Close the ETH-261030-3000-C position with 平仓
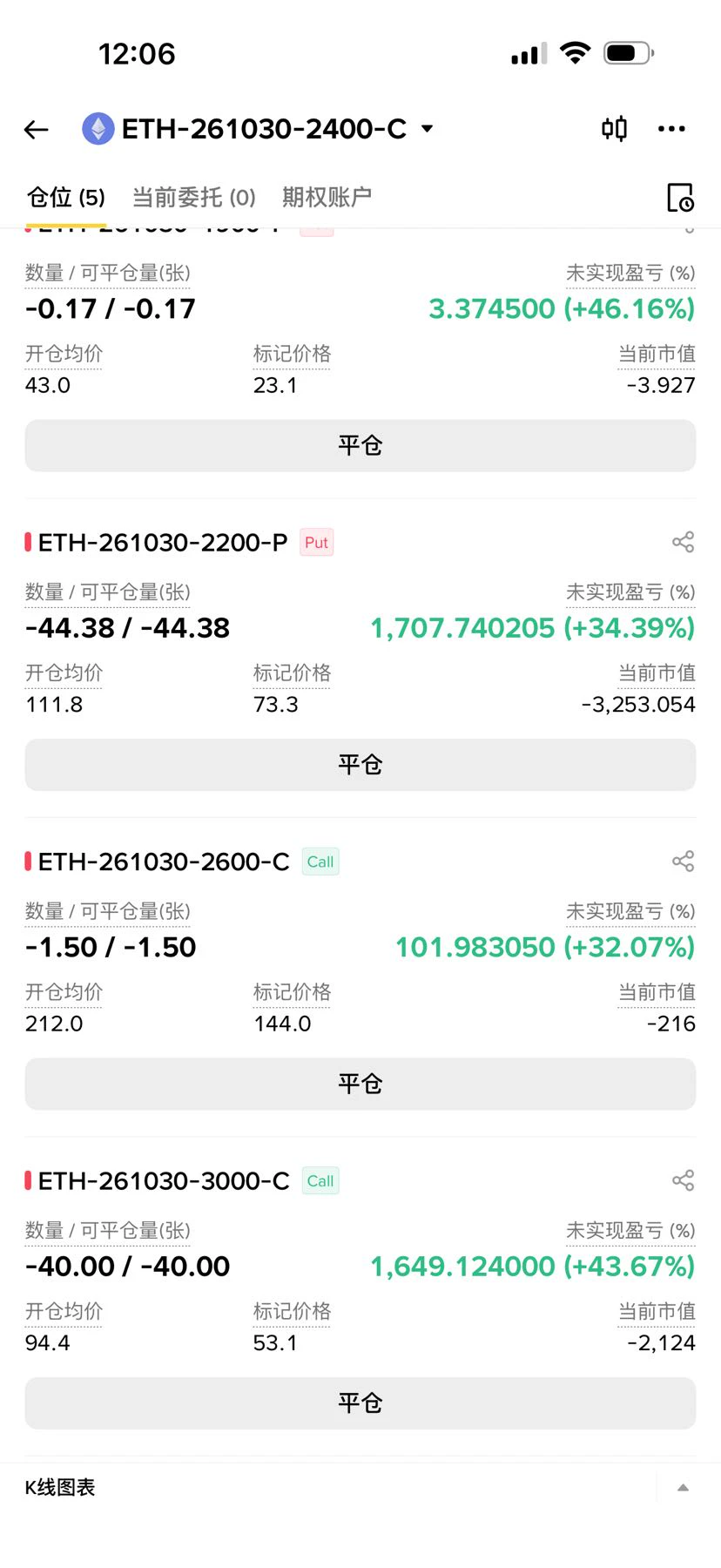This screenshot has height=1568, width=721. (360, 1403)
